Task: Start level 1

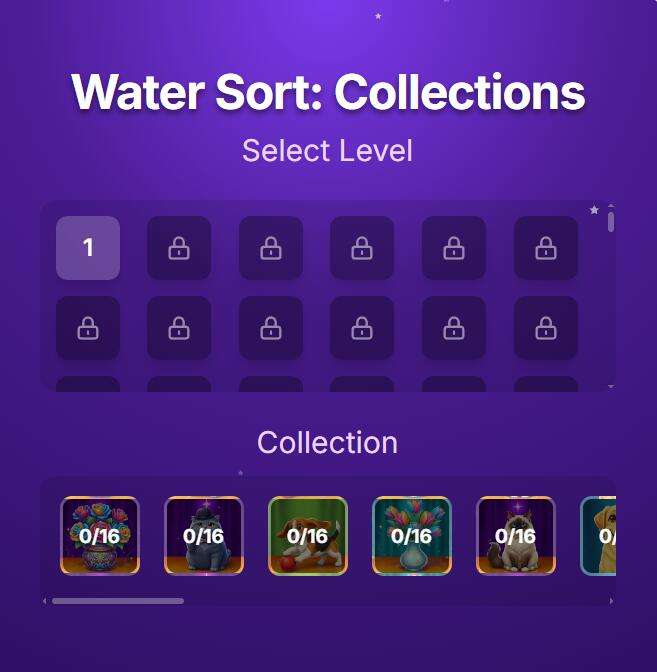Action: pos(88,248)
